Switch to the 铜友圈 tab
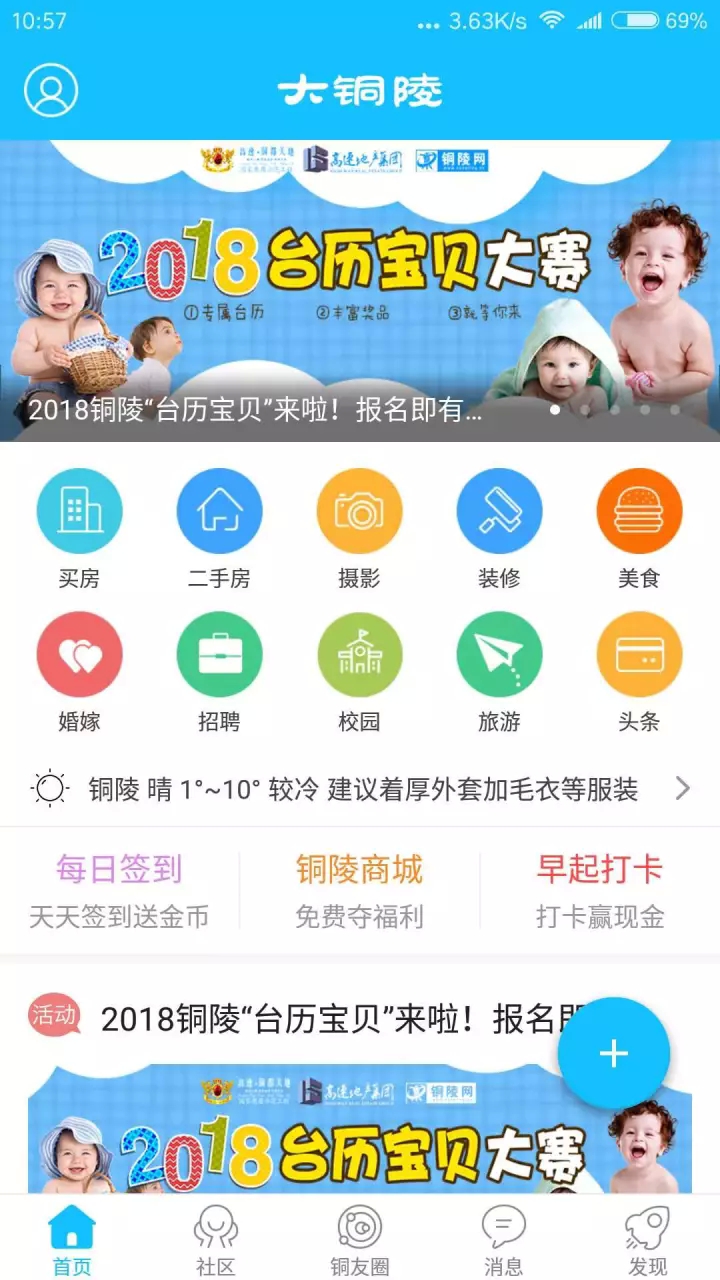The width and height of the screenshot is (720, 1280). click(x=359, y=1240)
